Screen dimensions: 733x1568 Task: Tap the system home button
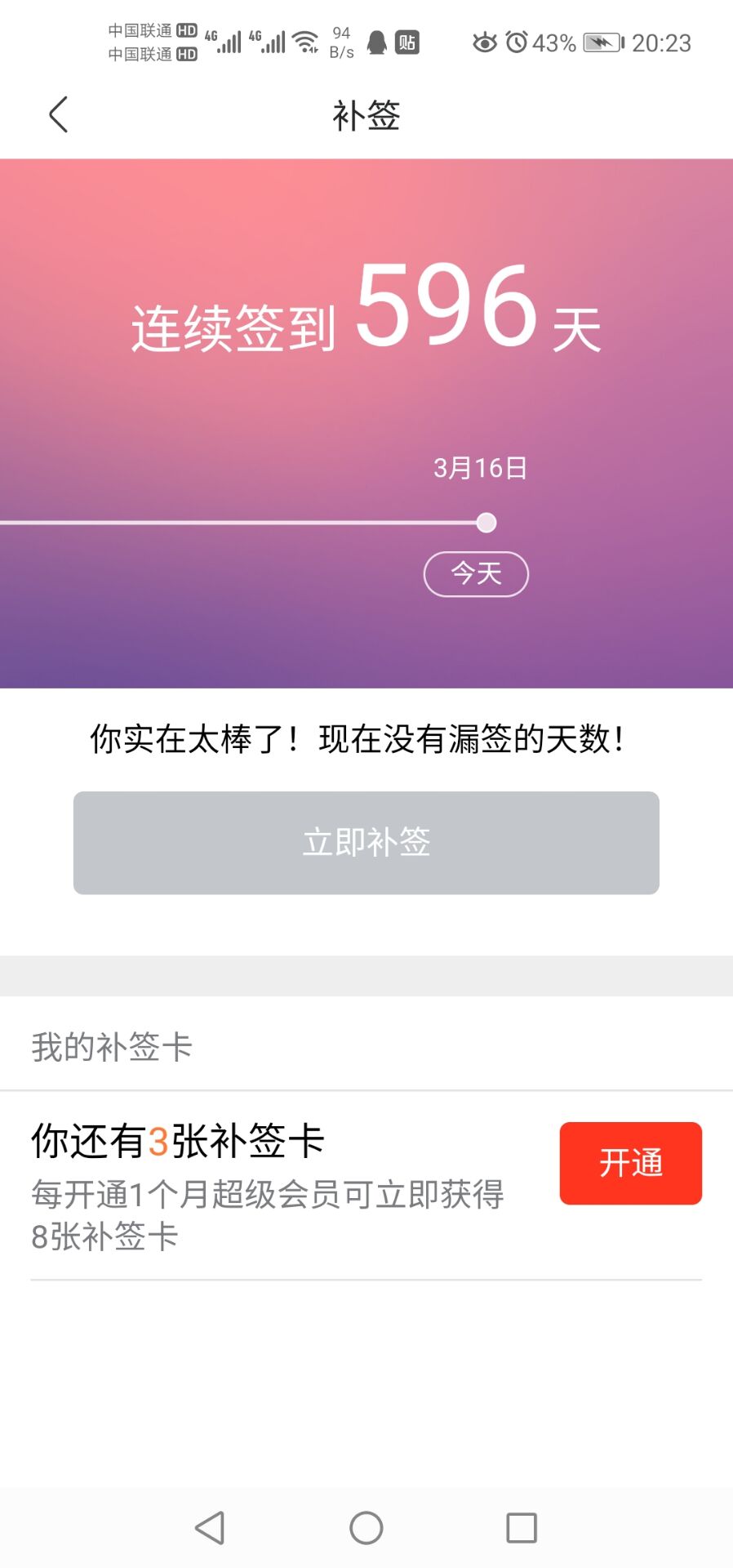pyautogui.click(x=366, y=1528)
